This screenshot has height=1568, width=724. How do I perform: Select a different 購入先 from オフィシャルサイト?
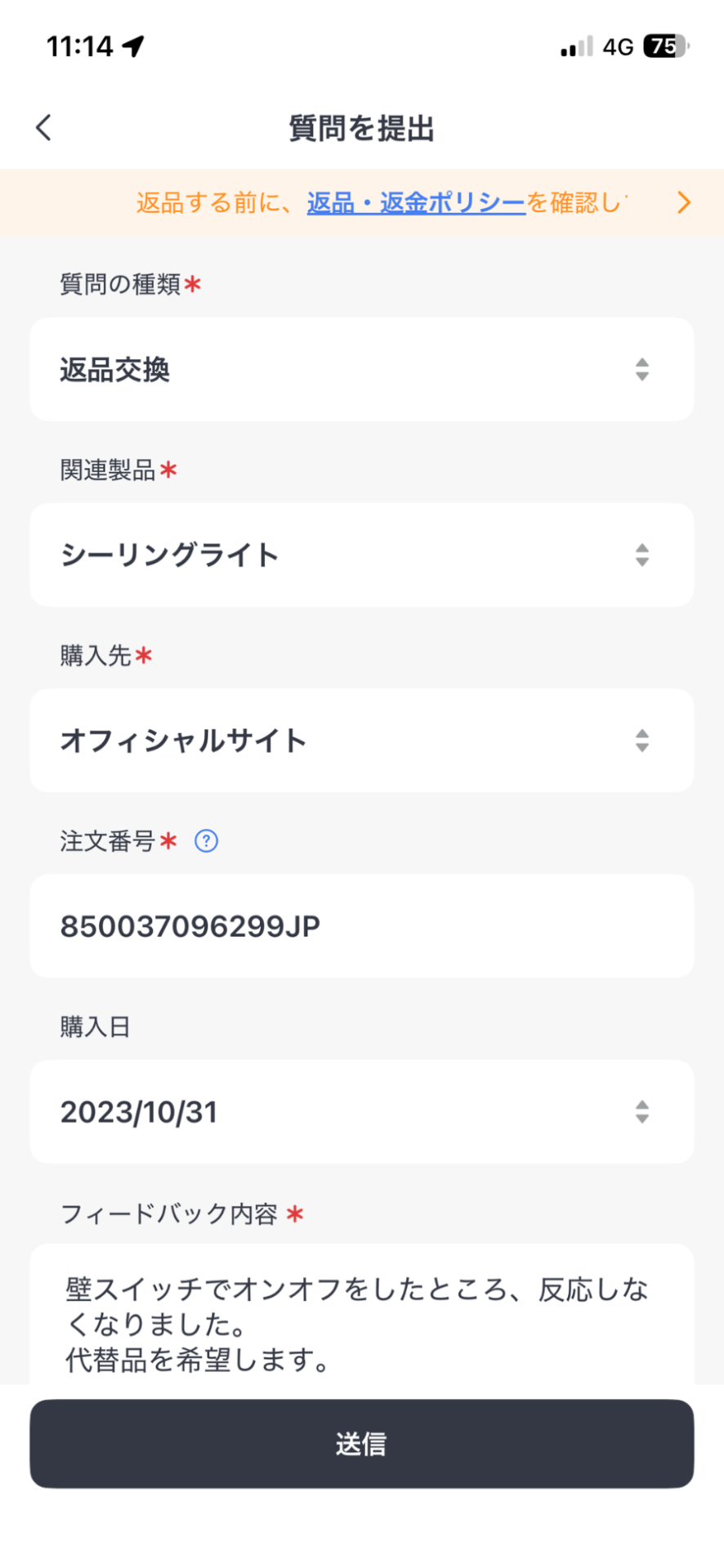coord(361,741)
